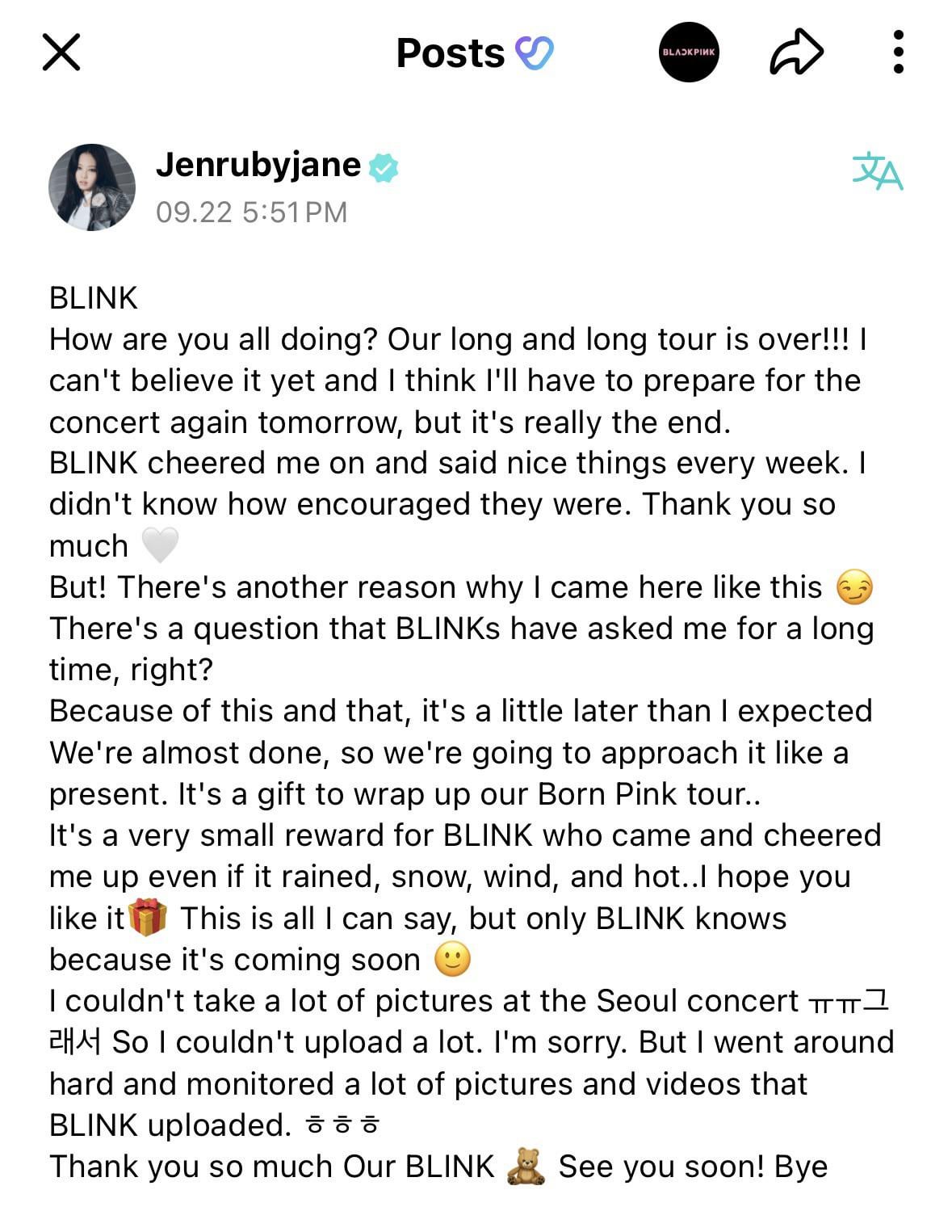
Task: Select the Posts header title
Action: click(x=448, y=52)
